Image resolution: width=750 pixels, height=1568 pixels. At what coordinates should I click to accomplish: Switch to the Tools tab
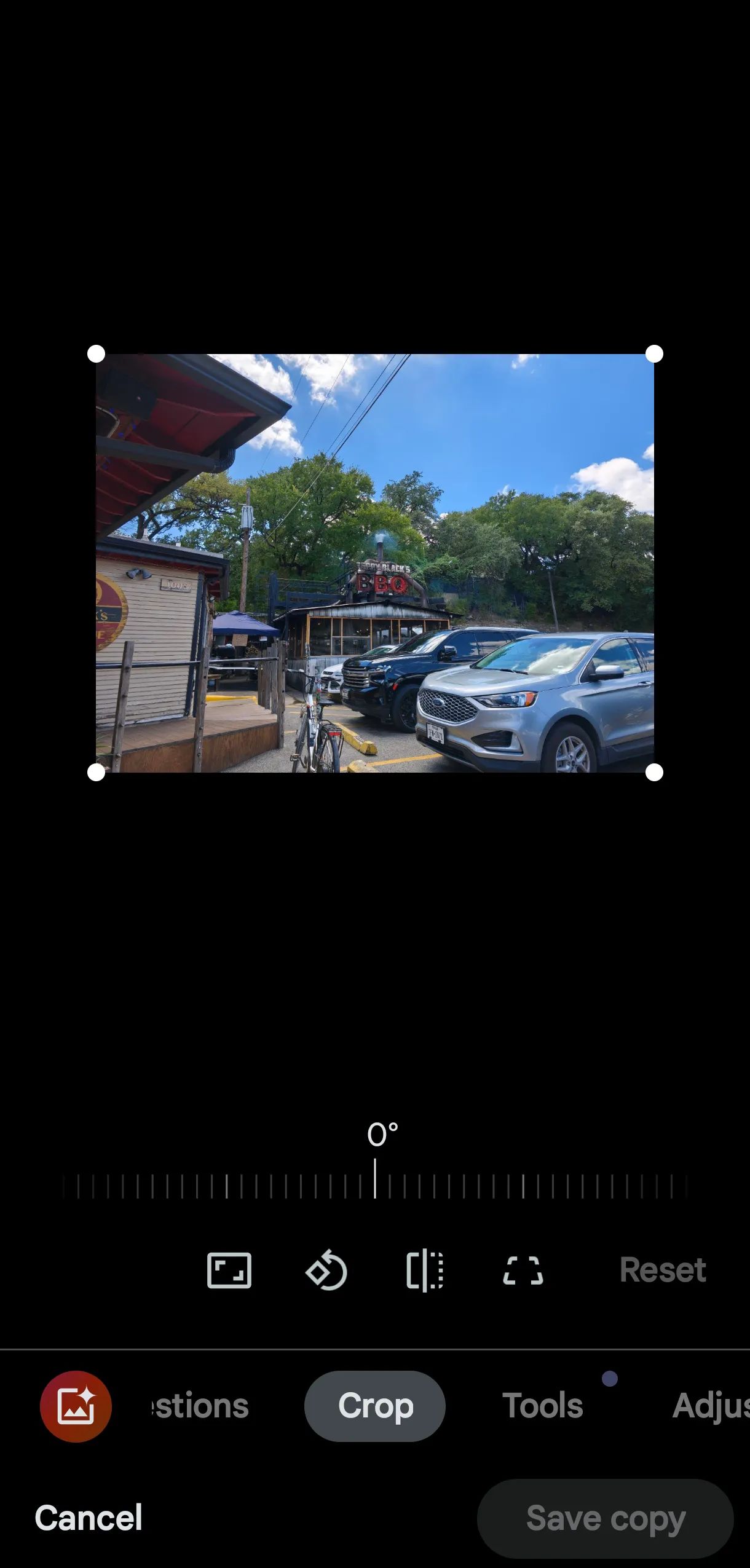pyautogui.click(x=543, y=1406)
